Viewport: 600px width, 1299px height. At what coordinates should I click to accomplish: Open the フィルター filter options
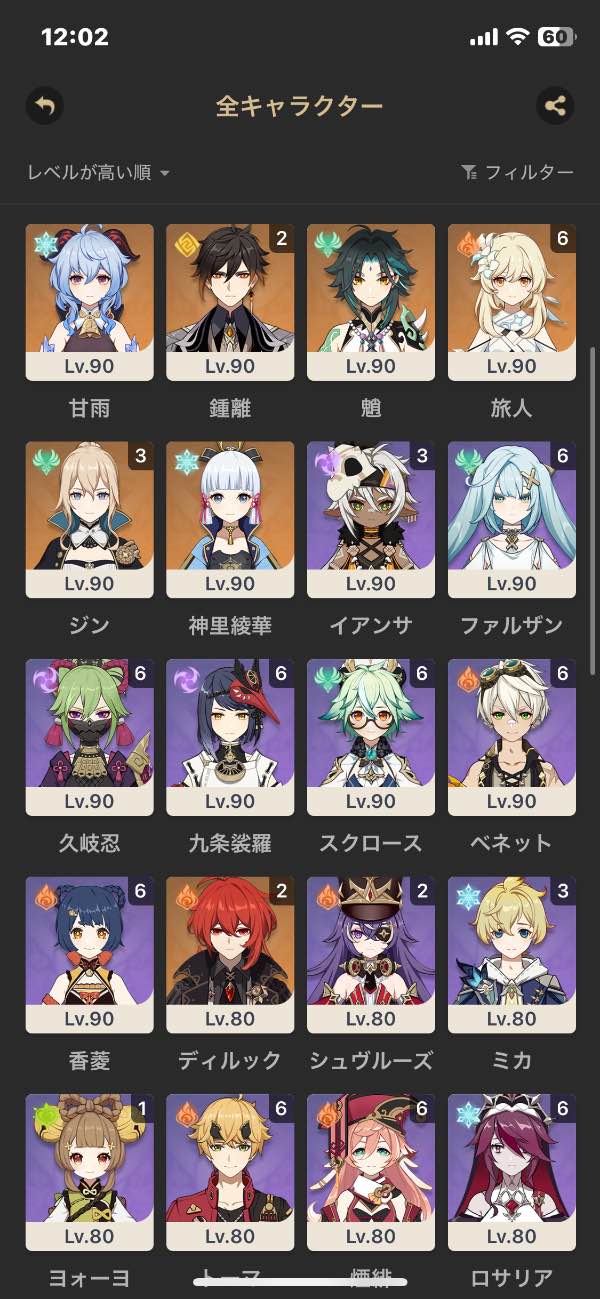pos(518,173)
